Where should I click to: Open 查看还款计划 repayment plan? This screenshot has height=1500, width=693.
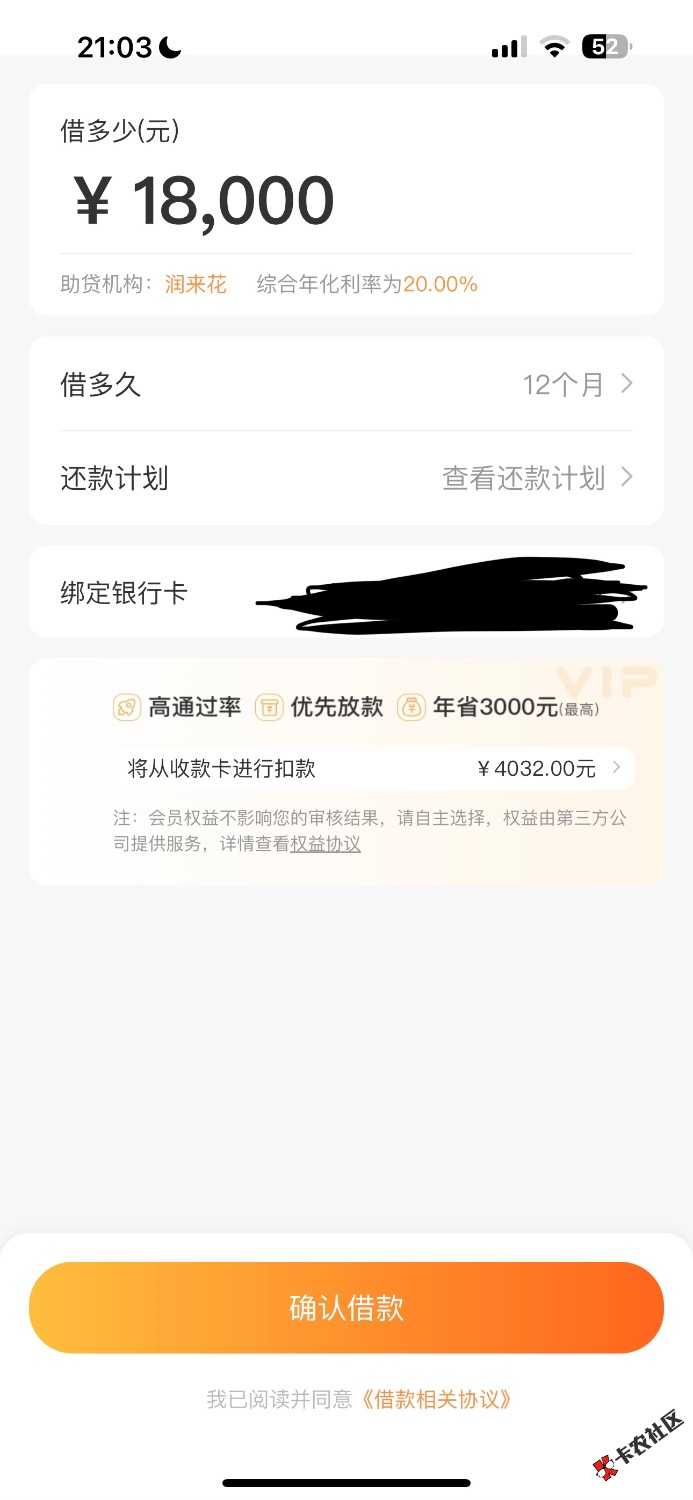(x=536, y=478)
